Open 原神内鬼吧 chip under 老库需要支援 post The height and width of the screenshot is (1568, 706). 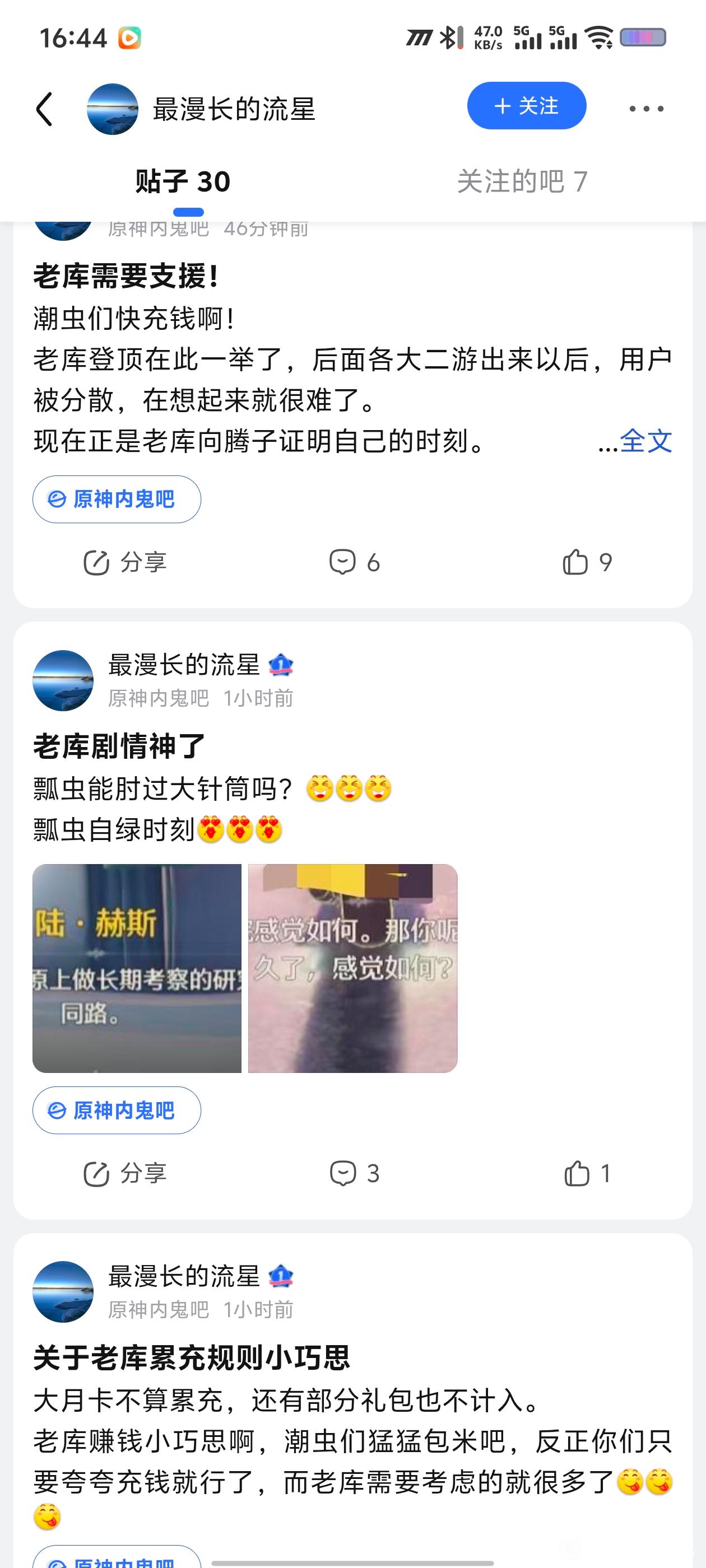coord(117,499)
